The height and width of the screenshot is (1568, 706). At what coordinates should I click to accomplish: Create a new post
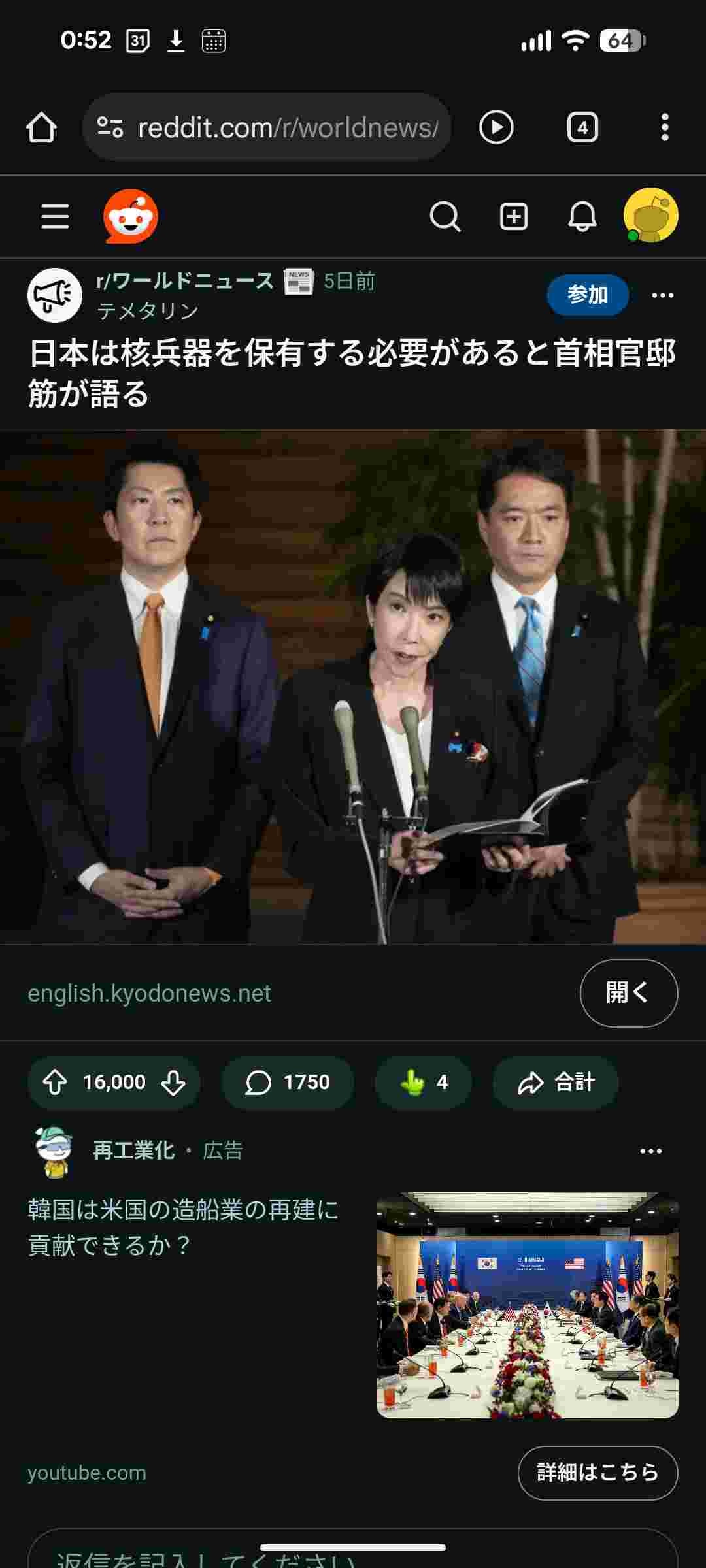coord(514,216)
